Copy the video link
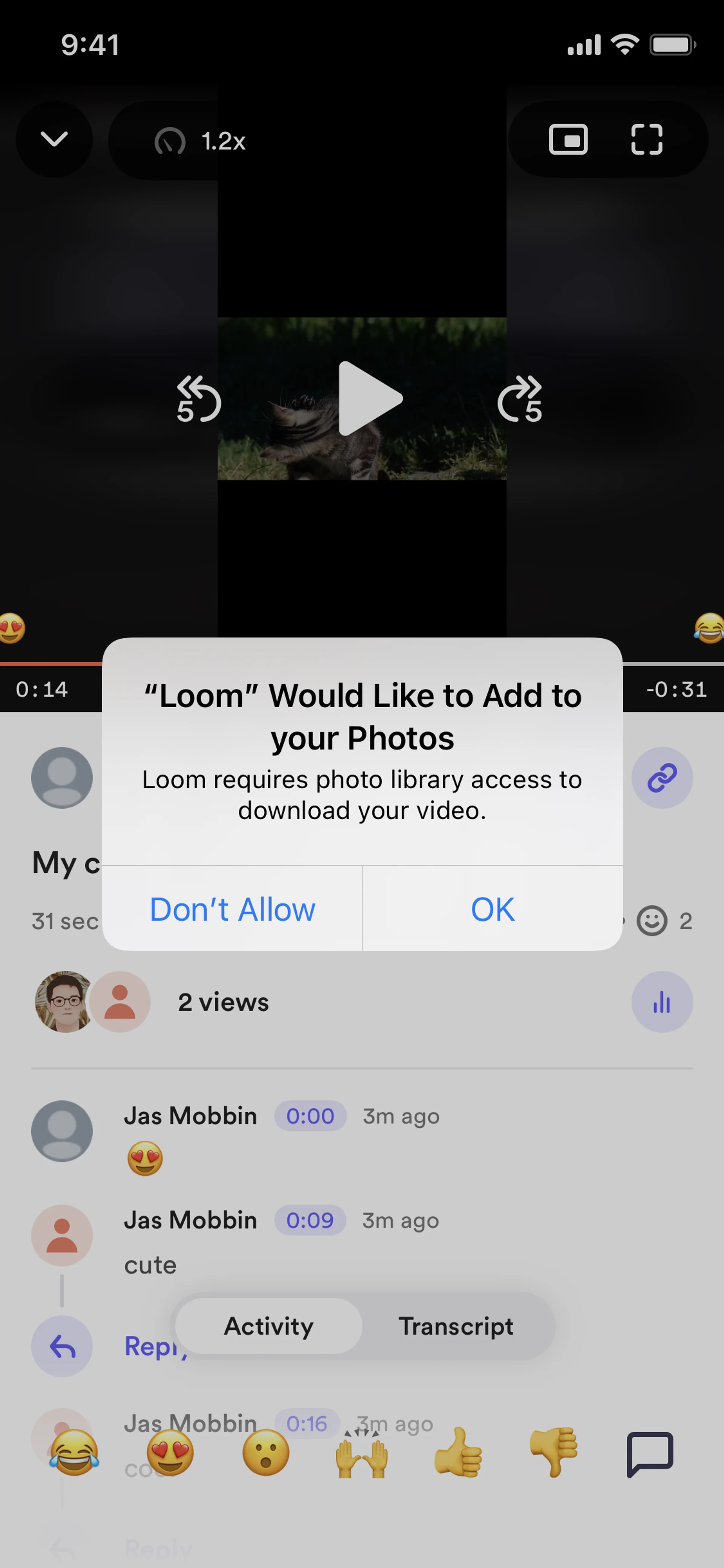This screenshot has width=724, height=1568. point(661,777)
